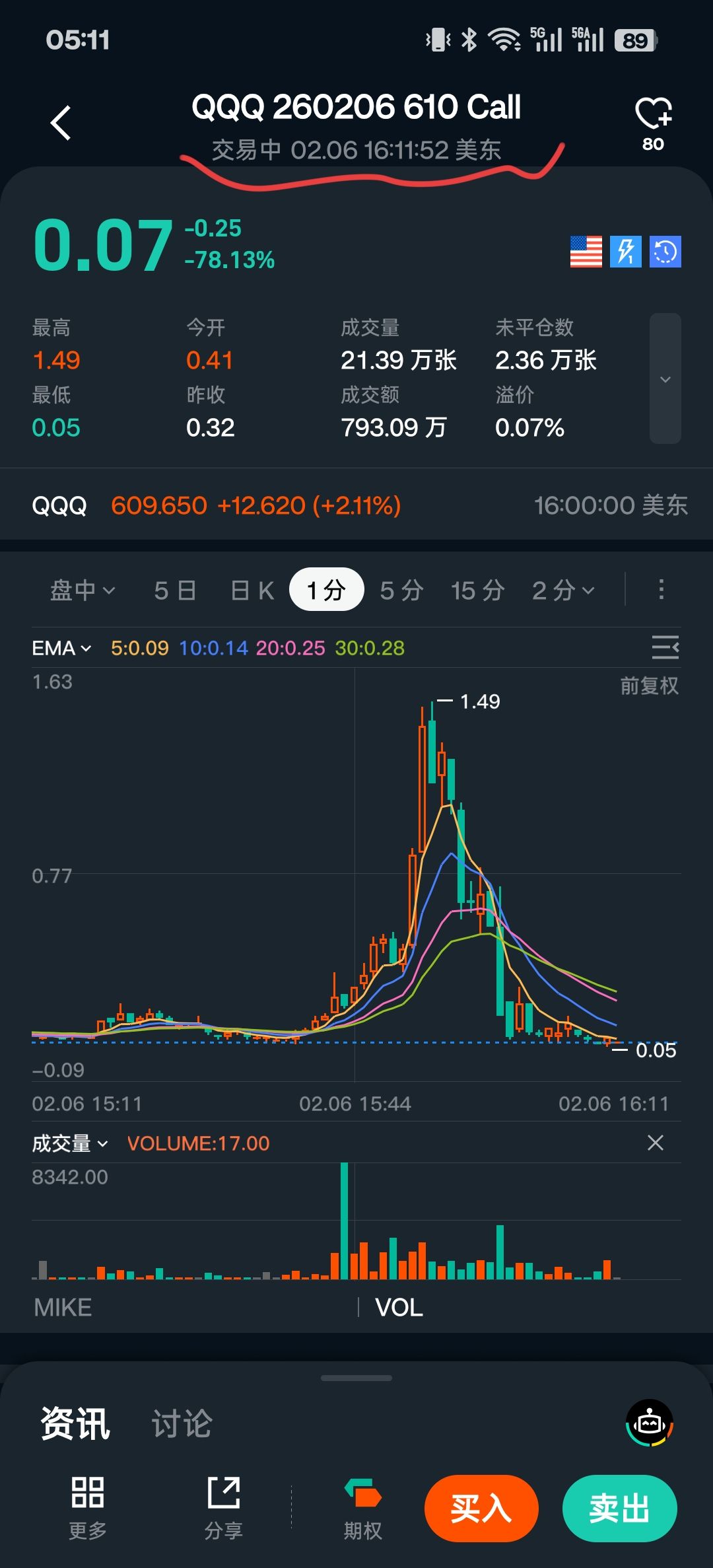Select the 15分 chart interval
Image resolution: width=713 pixels, height=1568 pixels.
point(477,590)
